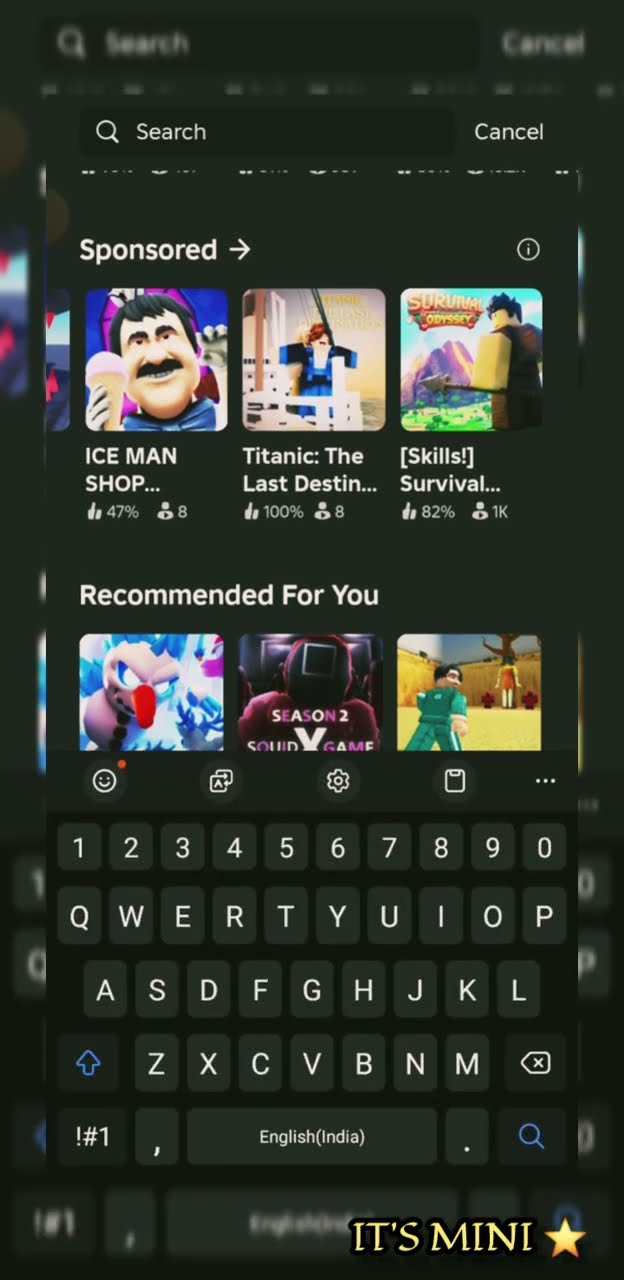
Task: Open Titanic: The Last Destination game
Action: (x=313, y=360)
